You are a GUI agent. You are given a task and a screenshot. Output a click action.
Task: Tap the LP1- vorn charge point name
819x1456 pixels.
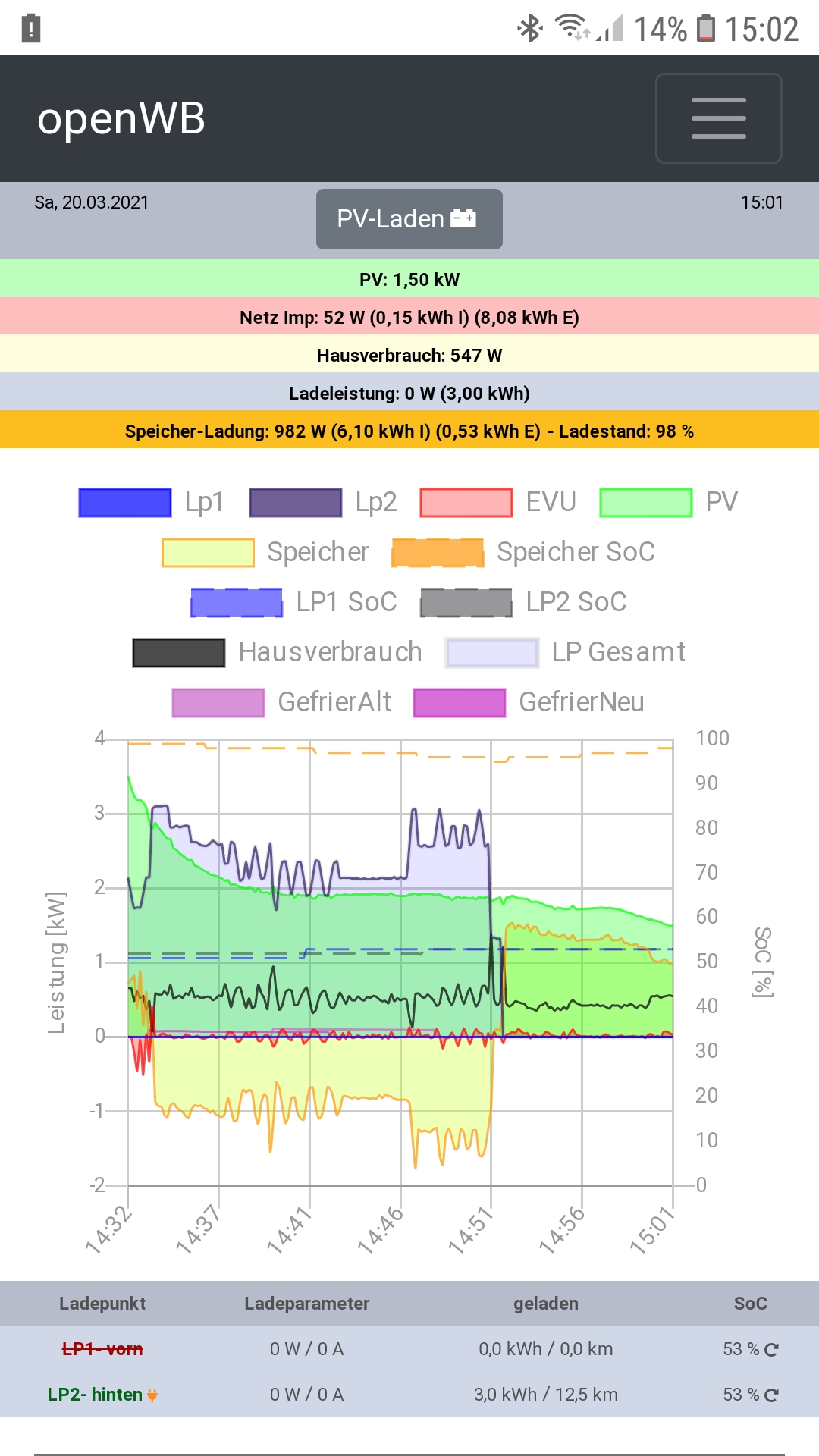(102, 1349)
